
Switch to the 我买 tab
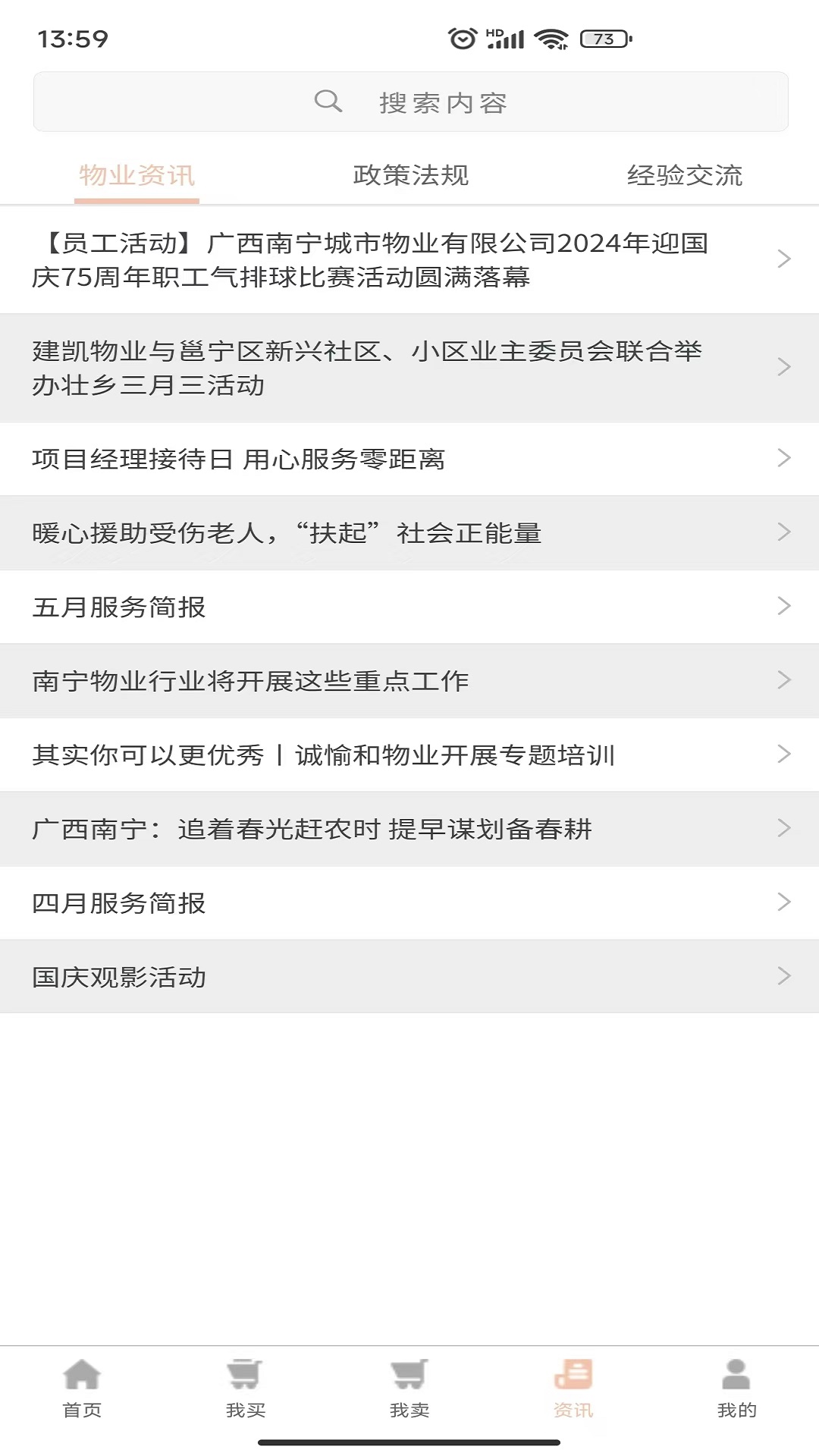tap(246, 1388)
